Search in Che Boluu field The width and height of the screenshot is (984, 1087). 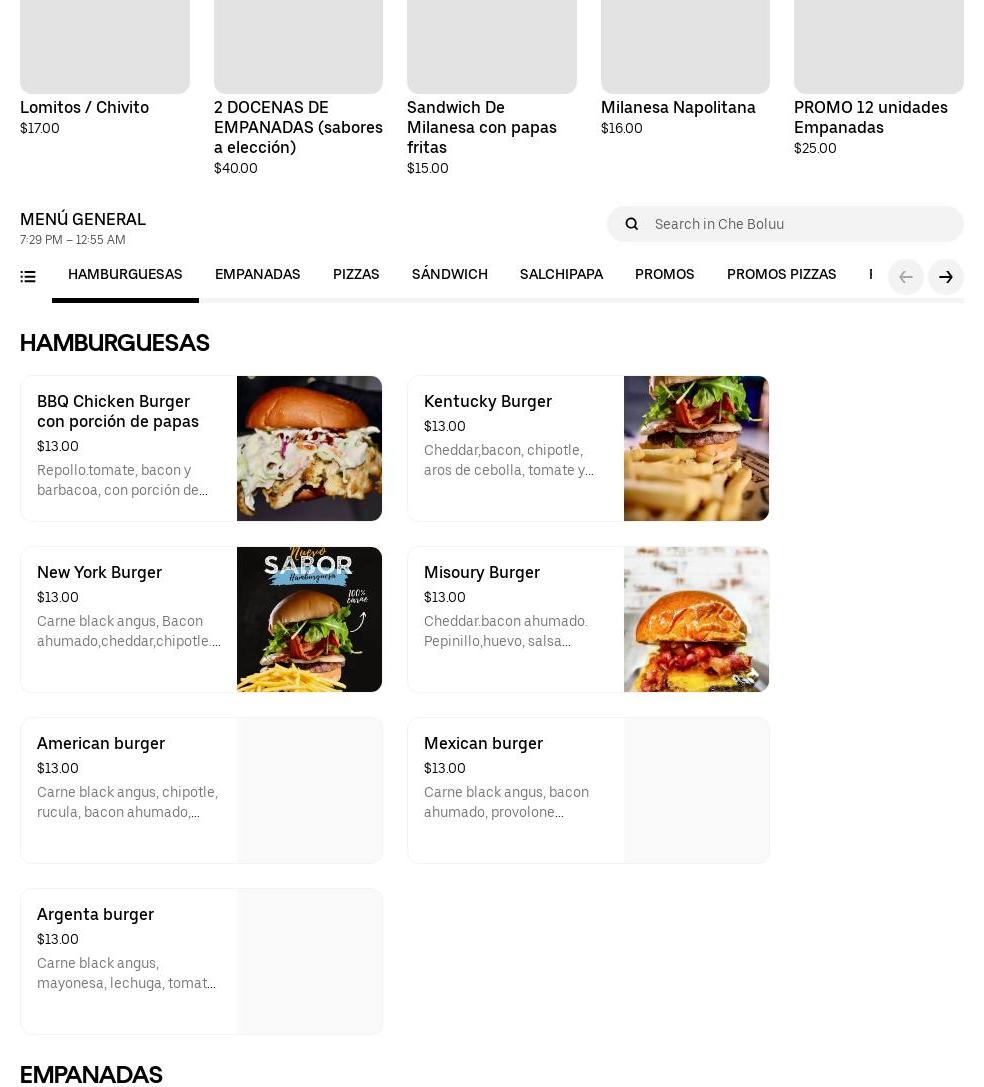[x=800, y=224]
